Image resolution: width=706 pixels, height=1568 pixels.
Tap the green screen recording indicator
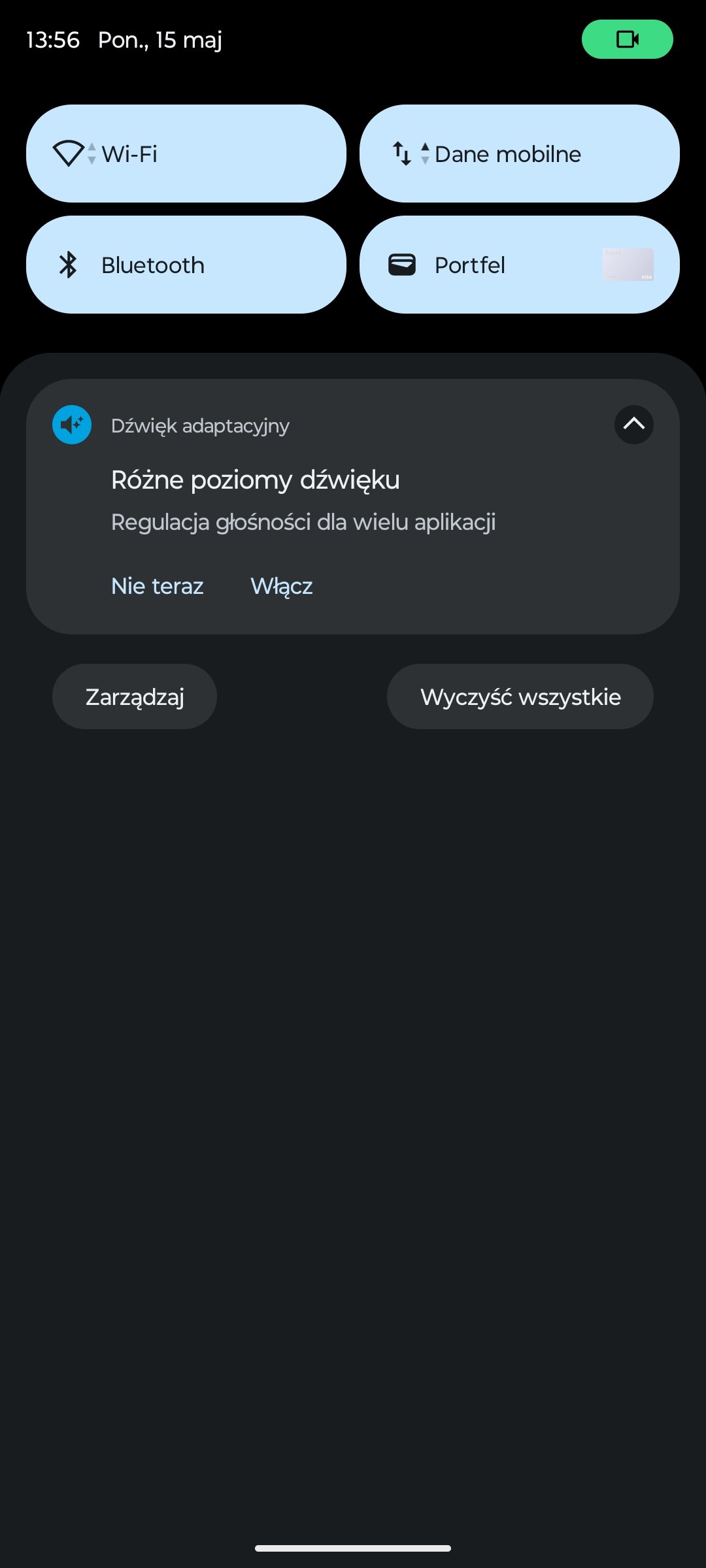click(628, 39)
